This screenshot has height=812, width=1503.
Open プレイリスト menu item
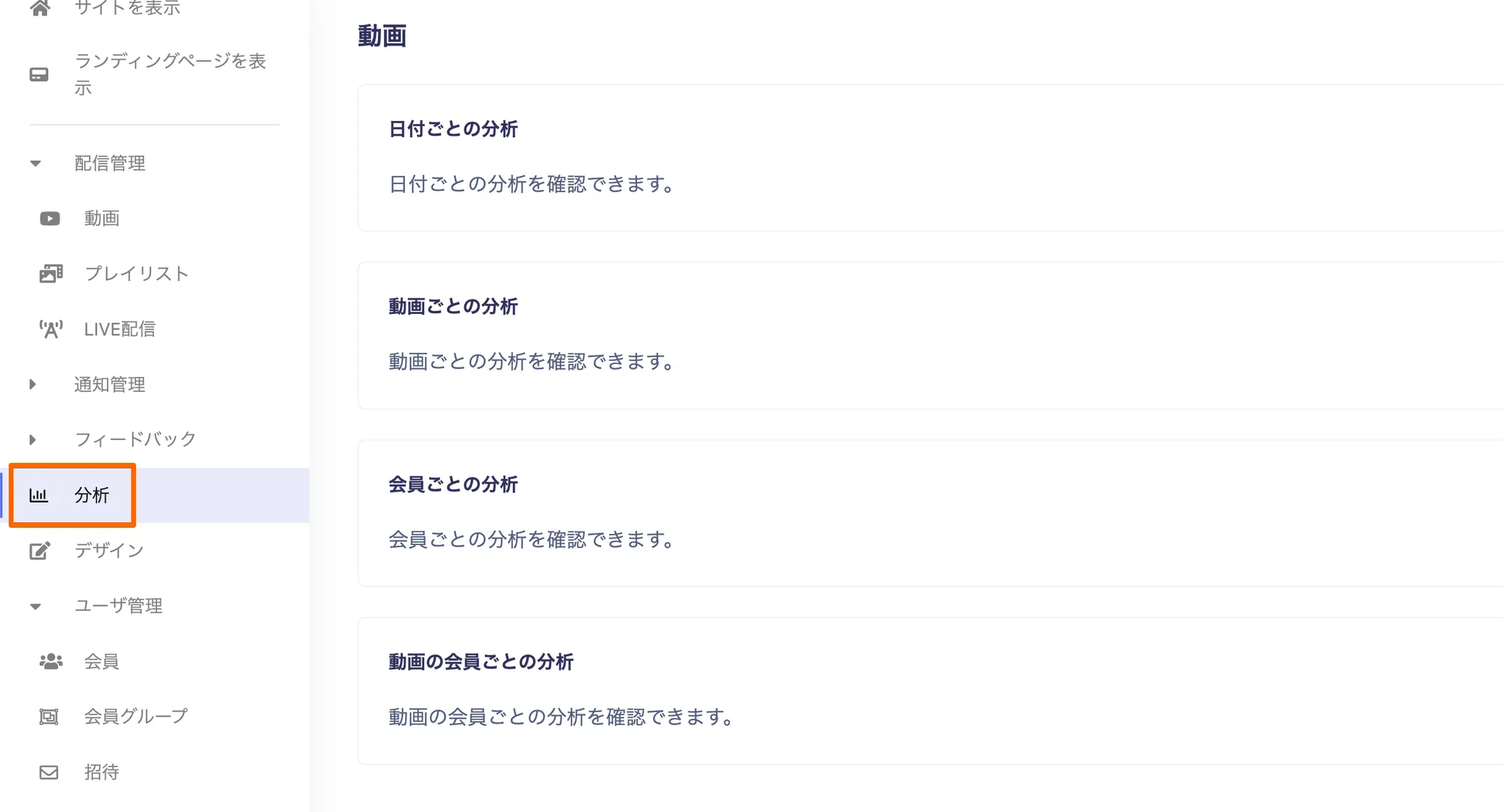[137, 274]
